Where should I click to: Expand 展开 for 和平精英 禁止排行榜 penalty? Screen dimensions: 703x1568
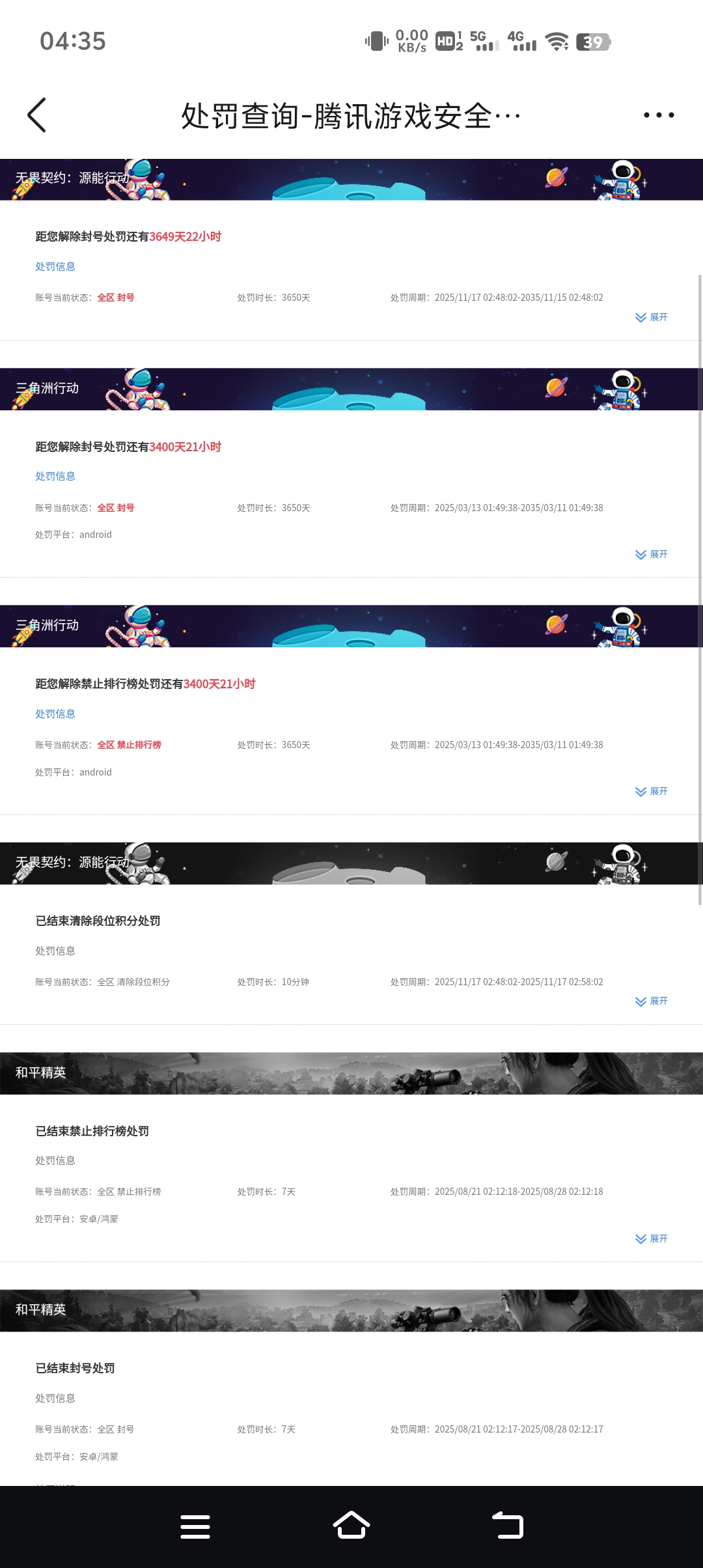pyautogui.click(x=652, y=1239)
